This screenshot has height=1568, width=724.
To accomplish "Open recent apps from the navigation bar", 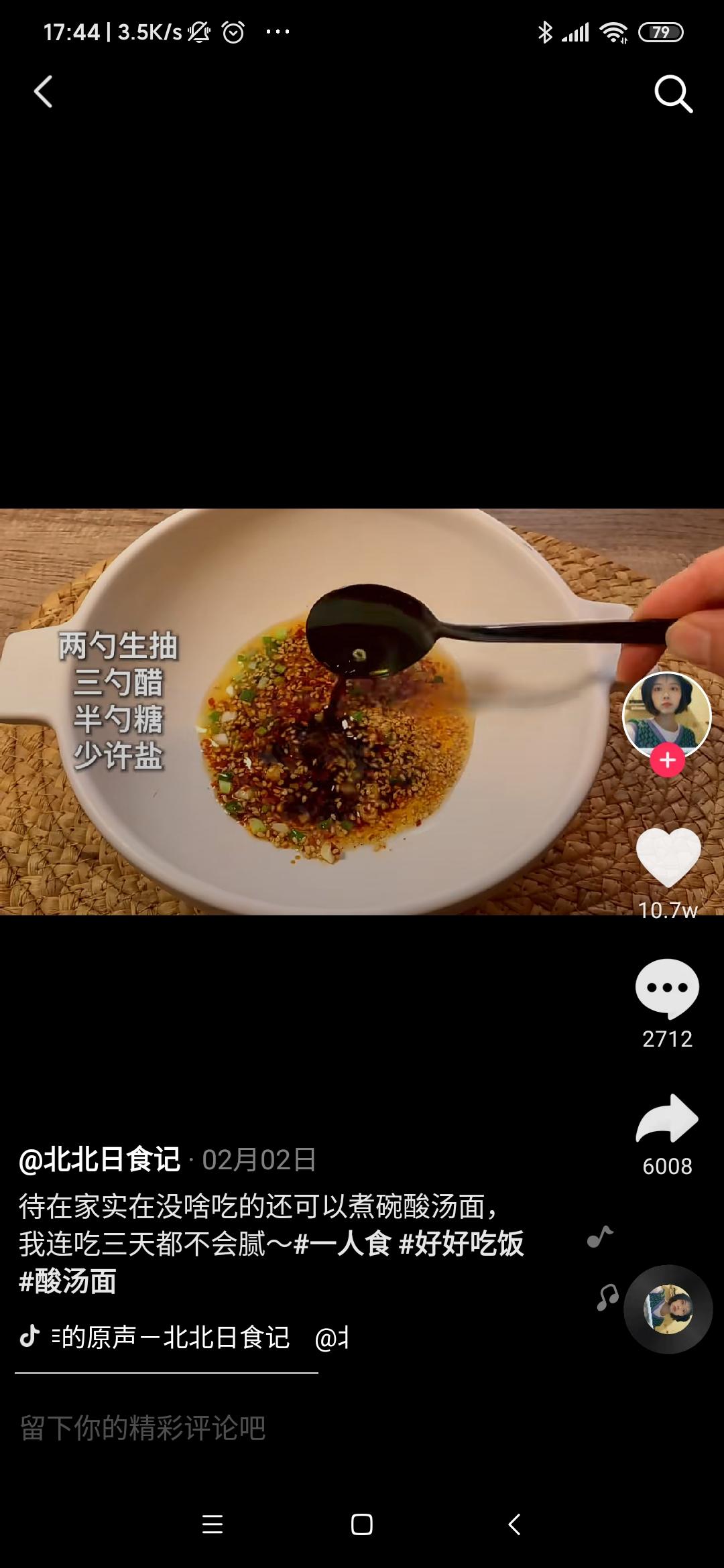I will [212, 1525].
